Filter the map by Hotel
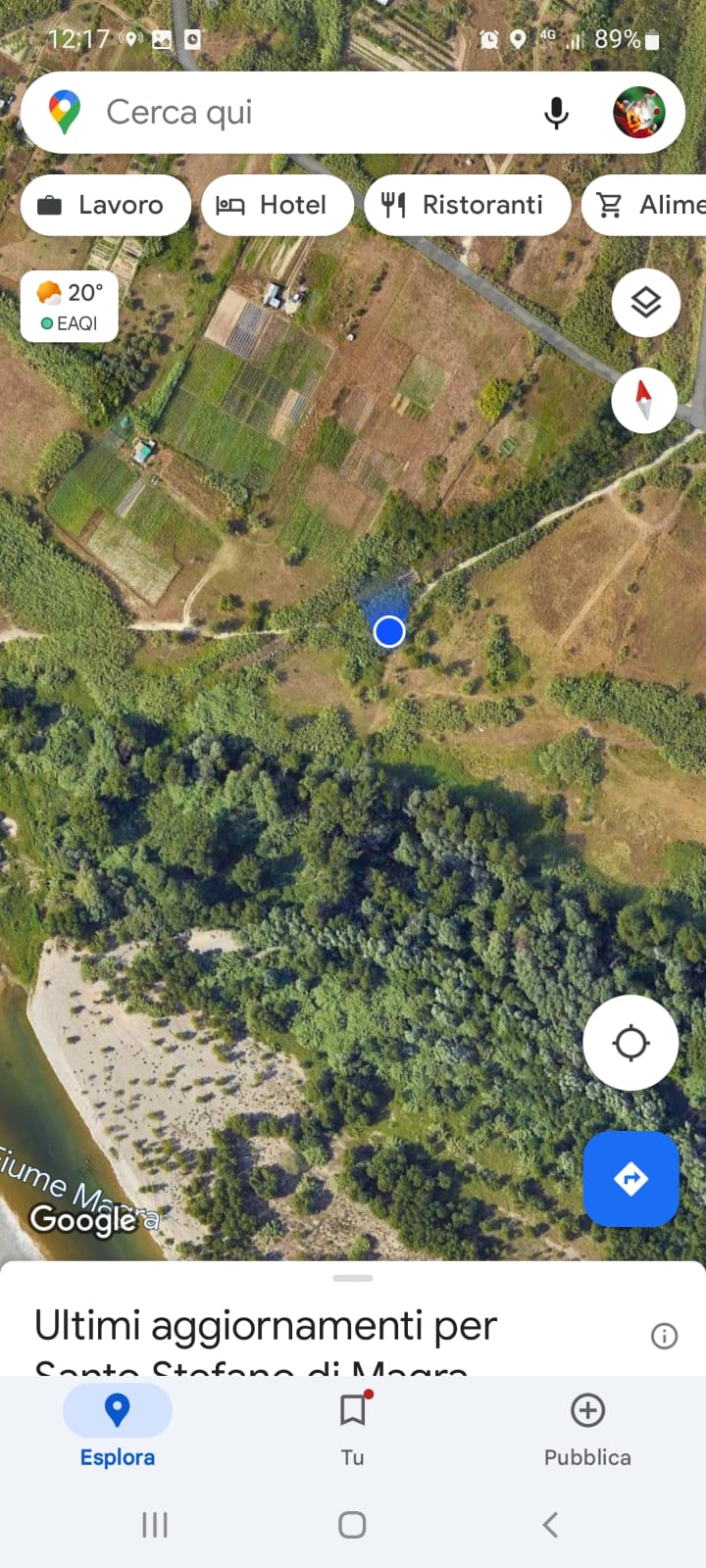The height and width of the screenshot is (1568, 706). tap(277, 205)
